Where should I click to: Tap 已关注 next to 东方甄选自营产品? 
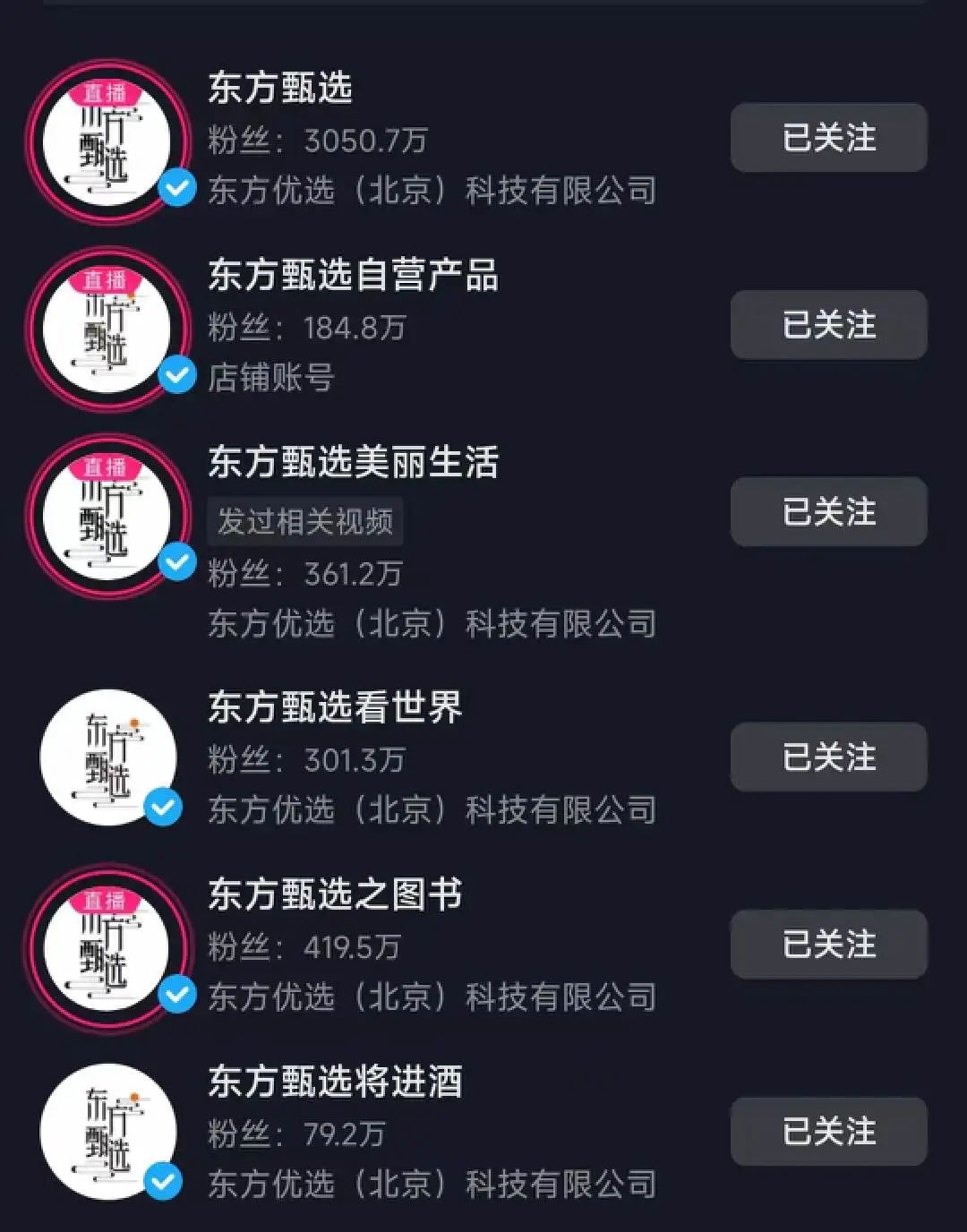[x=828, y=325]
